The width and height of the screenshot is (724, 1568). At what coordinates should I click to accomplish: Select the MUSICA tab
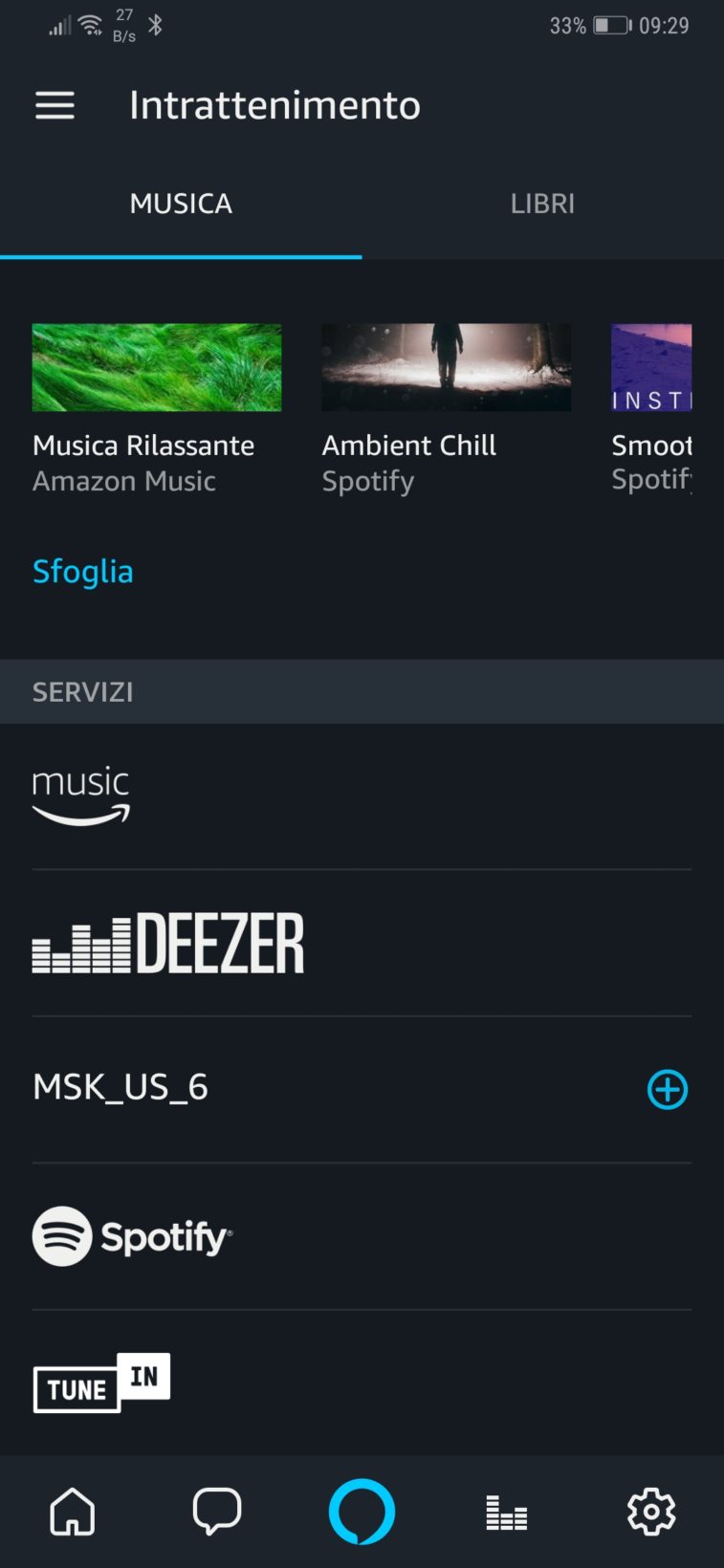tap(181, 204)
